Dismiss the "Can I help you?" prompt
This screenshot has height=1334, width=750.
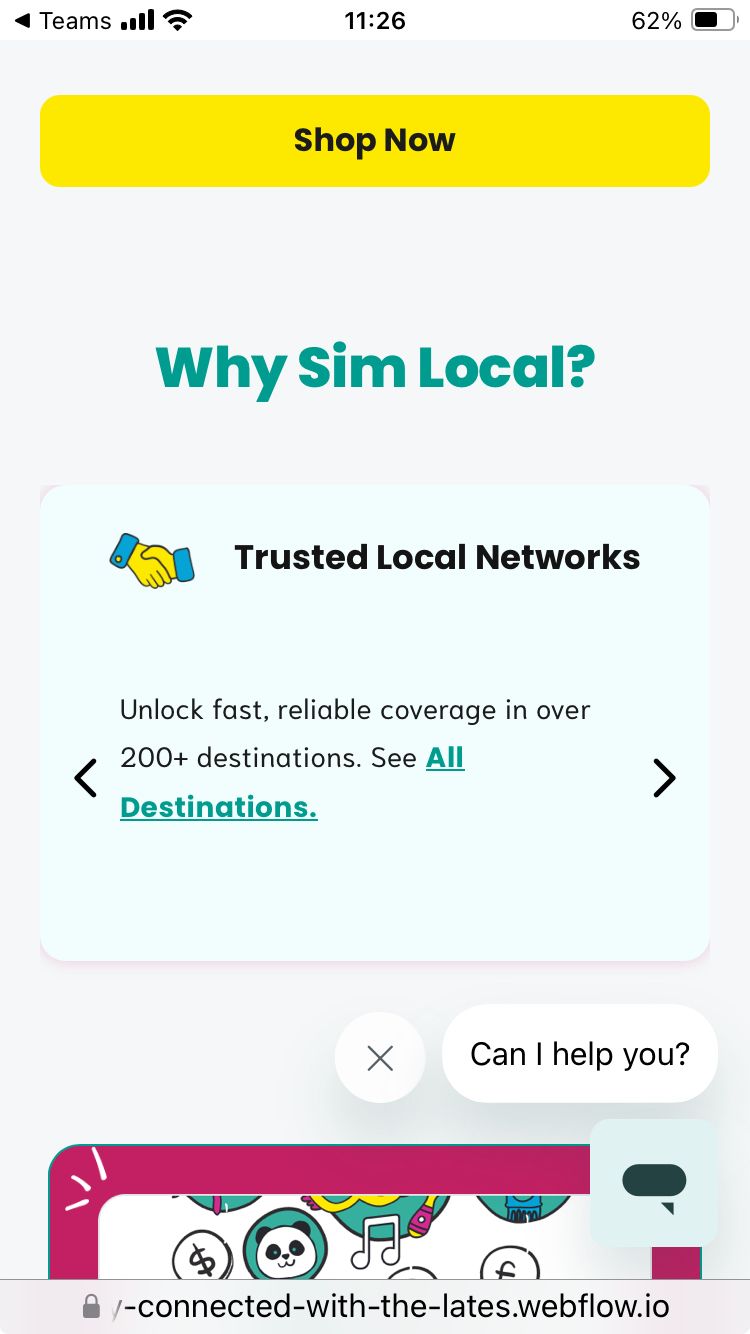[x=380, y=1057]
